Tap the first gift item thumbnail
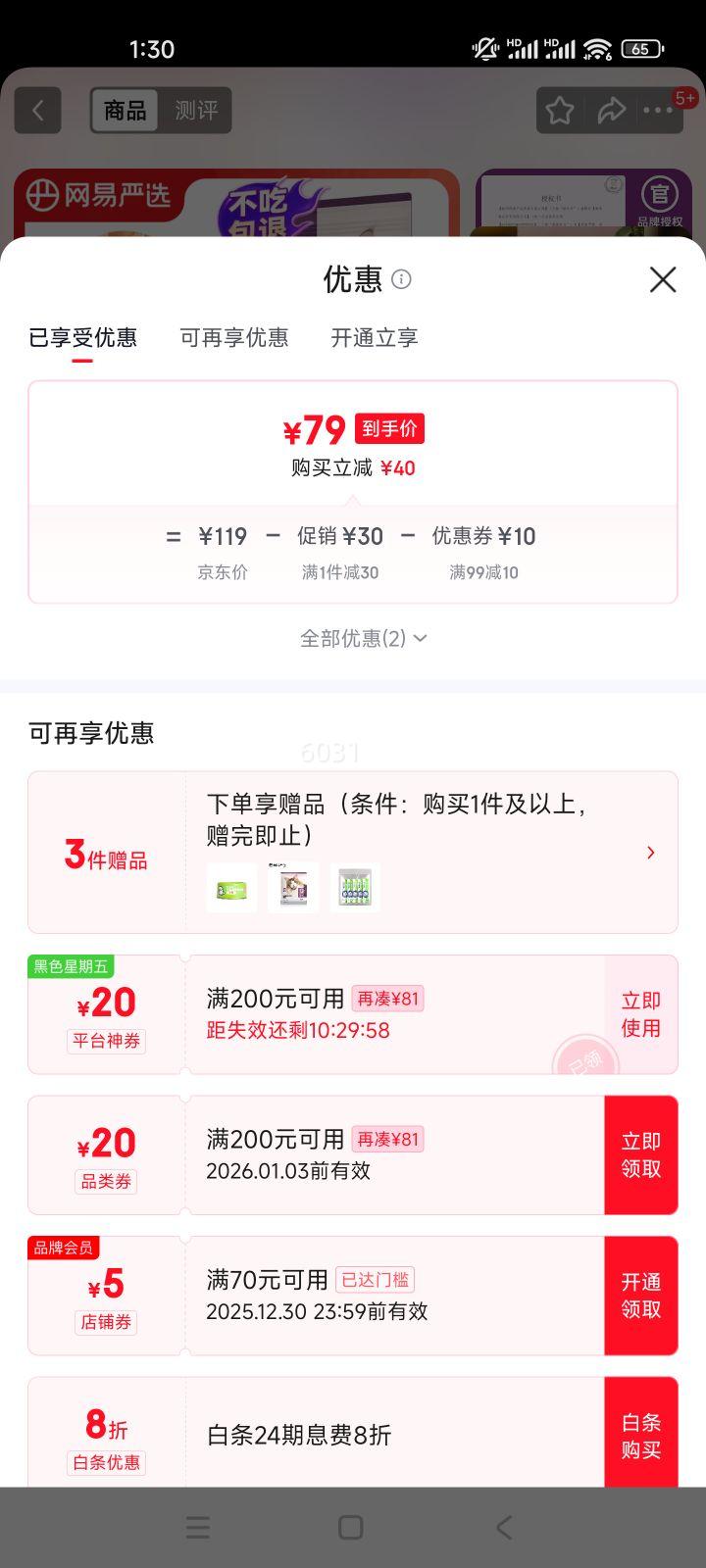 tap(230, 887)
